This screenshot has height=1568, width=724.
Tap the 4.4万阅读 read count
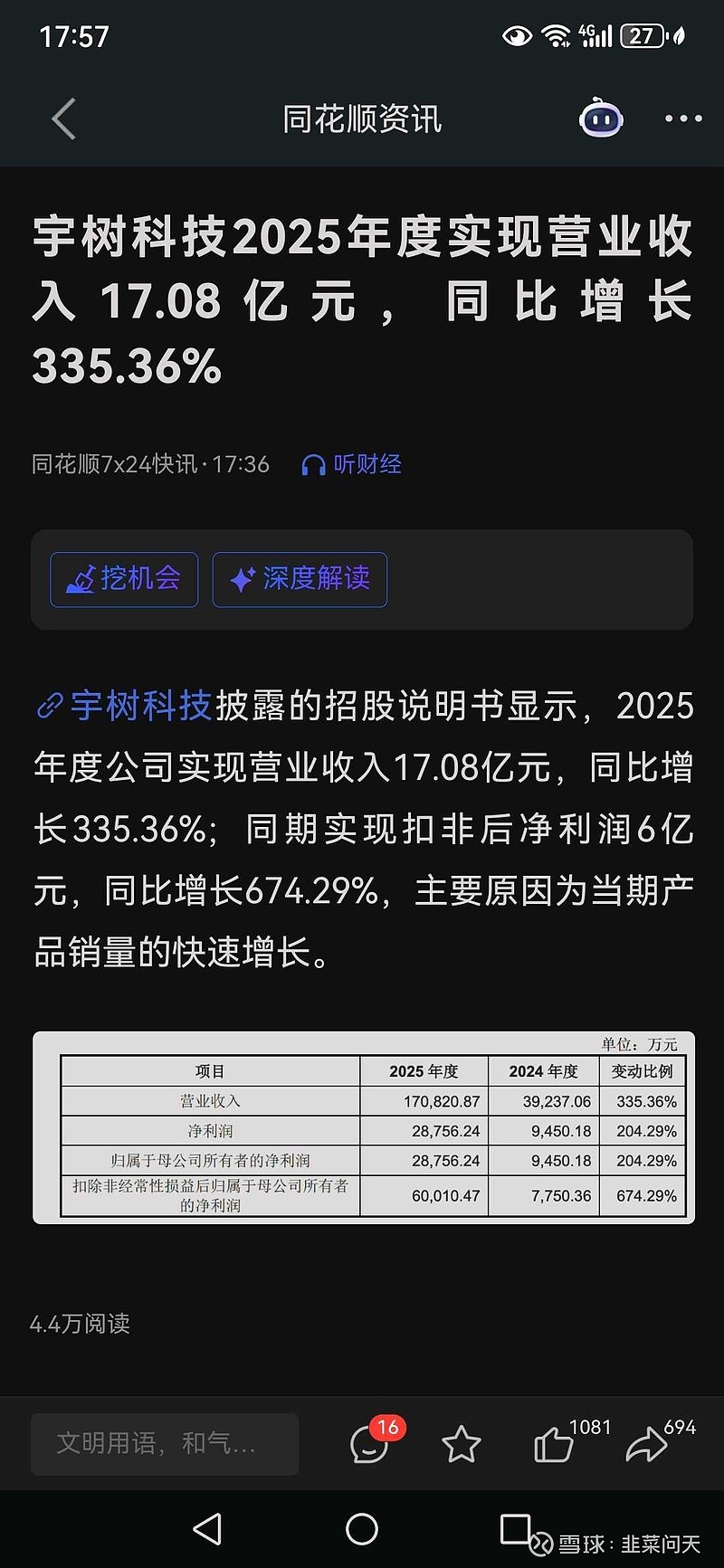(x=81, y=1326)
